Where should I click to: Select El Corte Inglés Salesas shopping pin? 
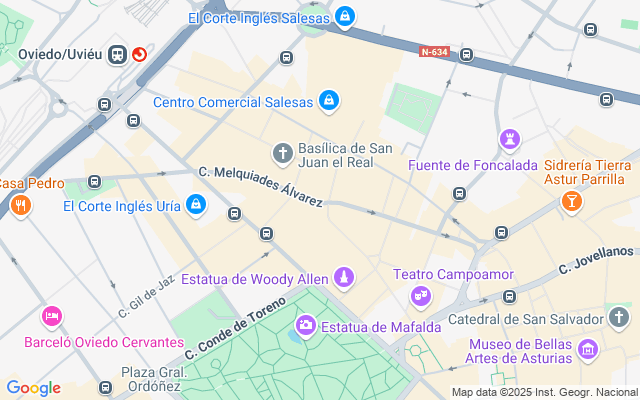pyautogui.click(x=344, y=17)
